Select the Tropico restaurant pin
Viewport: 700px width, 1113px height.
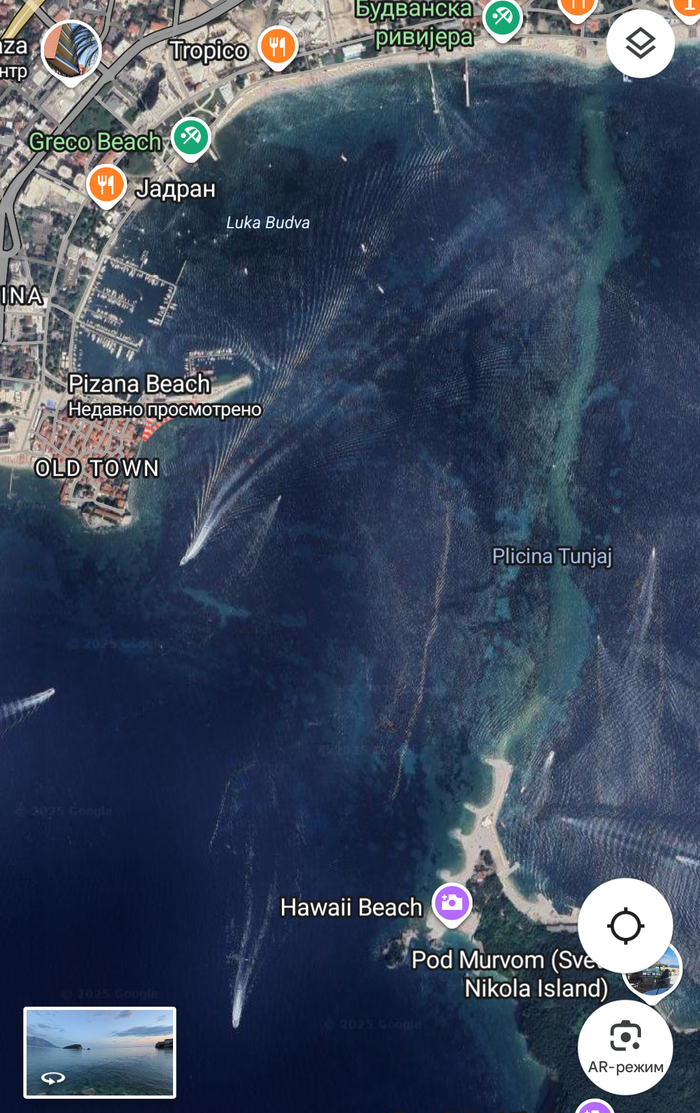pos(278,46)
